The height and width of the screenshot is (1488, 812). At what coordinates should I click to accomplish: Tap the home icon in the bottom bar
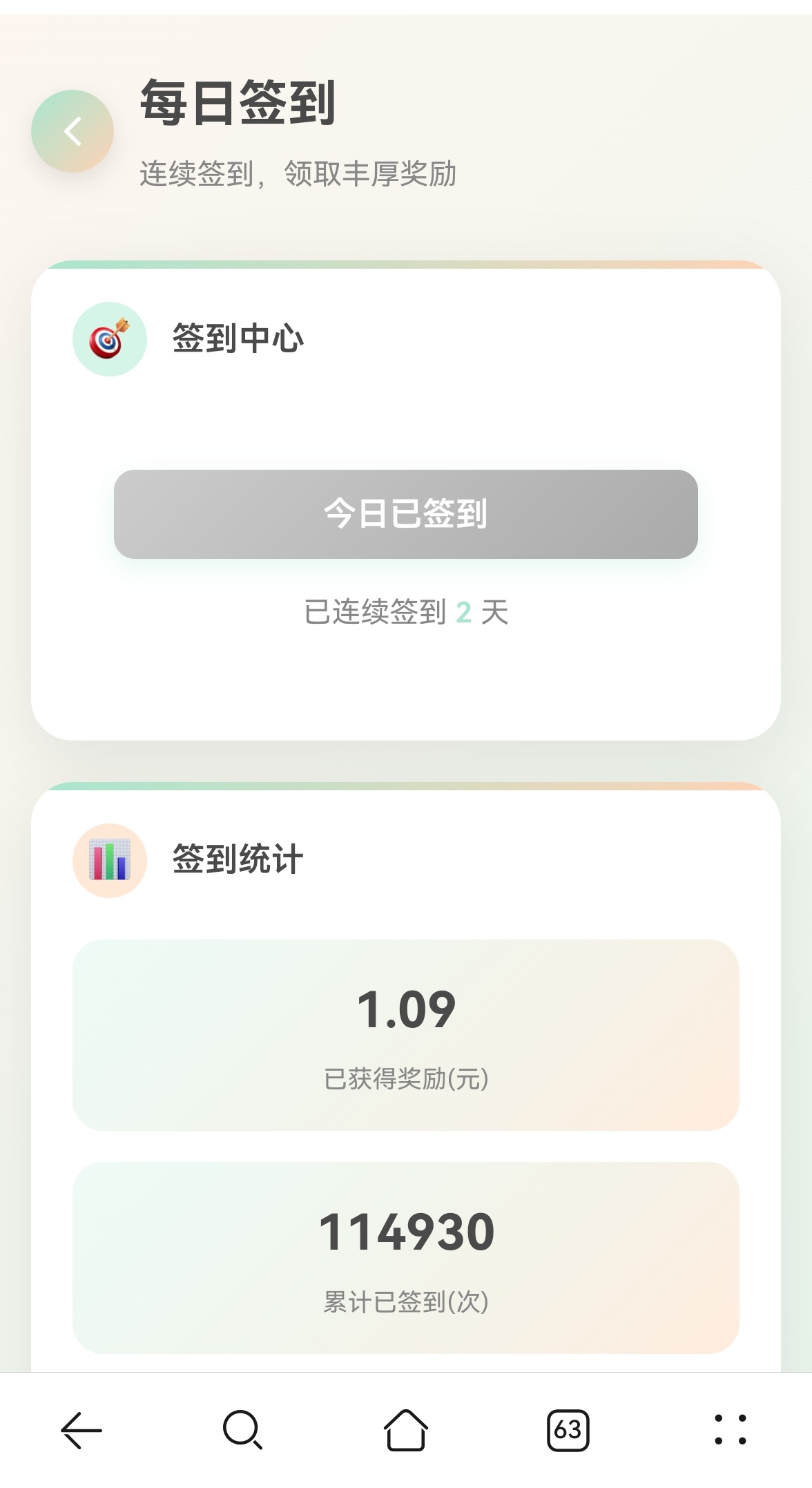tap(406, 1429)
